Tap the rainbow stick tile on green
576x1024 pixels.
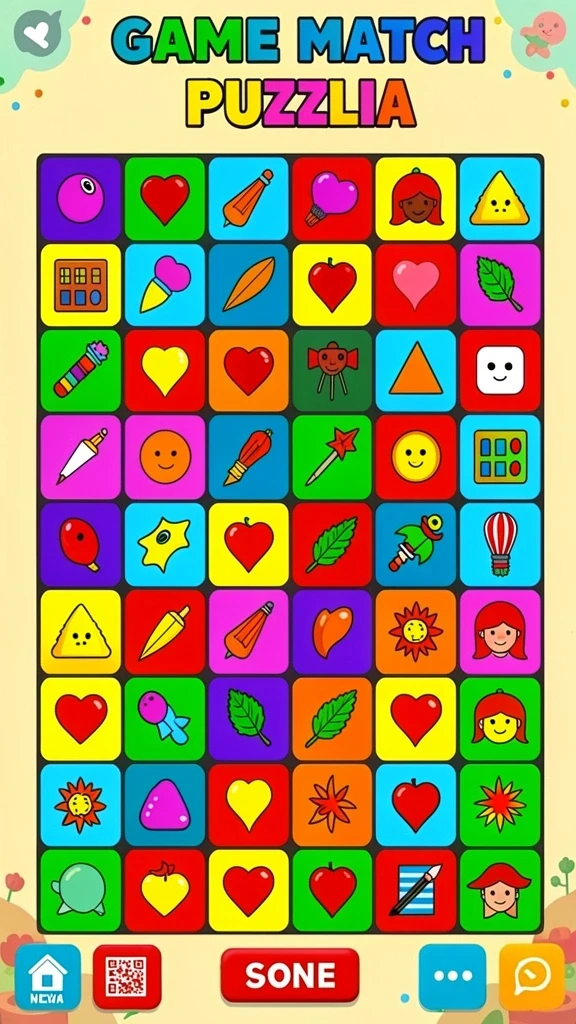pos(80,370)
